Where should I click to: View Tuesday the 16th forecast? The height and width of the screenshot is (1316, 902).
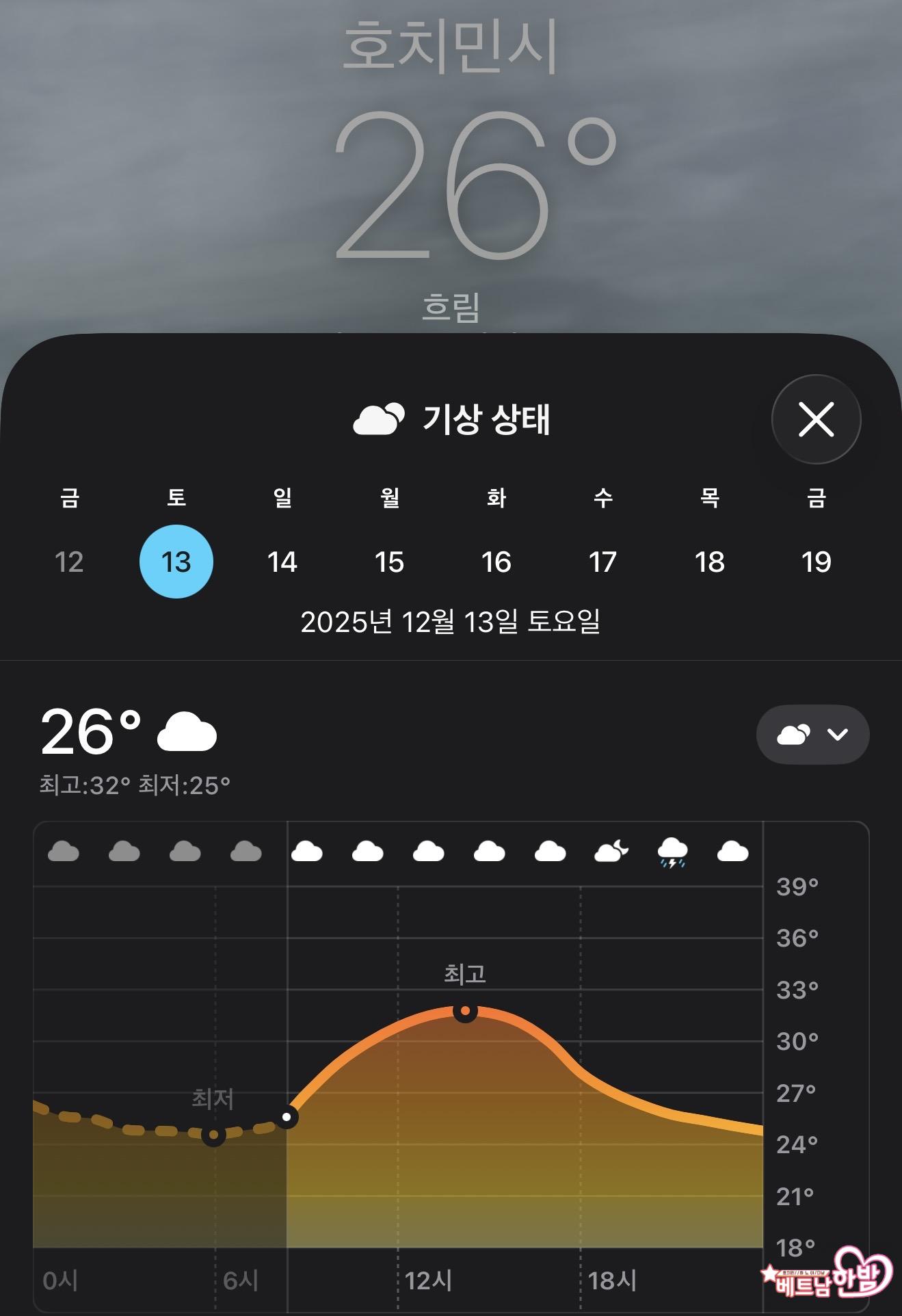point(496,562)
